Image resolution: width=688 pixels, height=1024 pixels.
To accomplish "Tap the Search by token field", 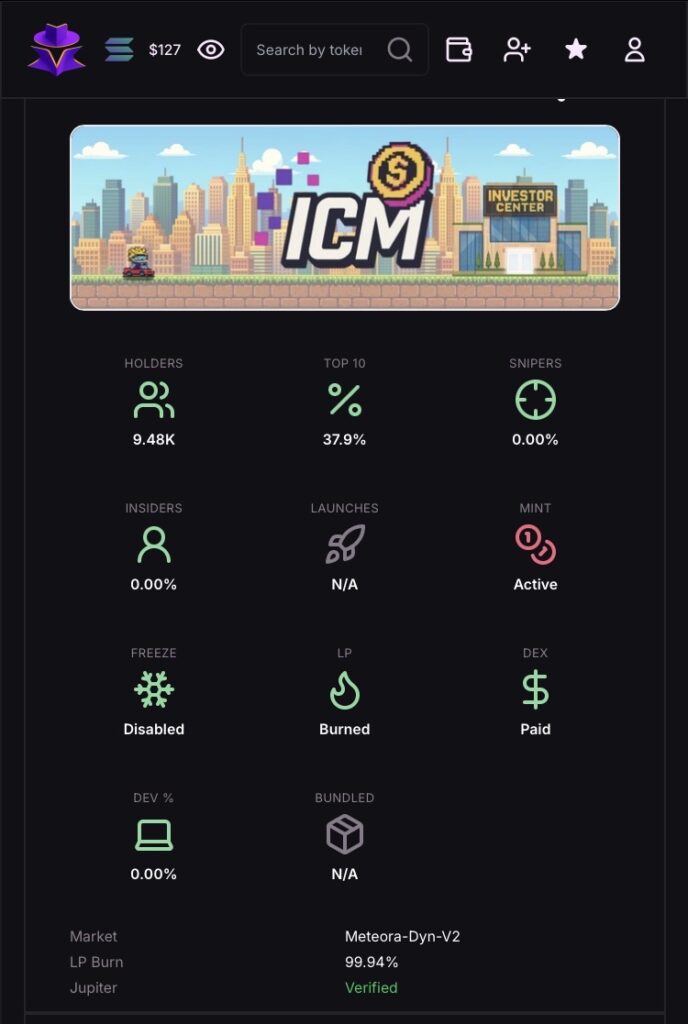I will click(x=310, y=49).
